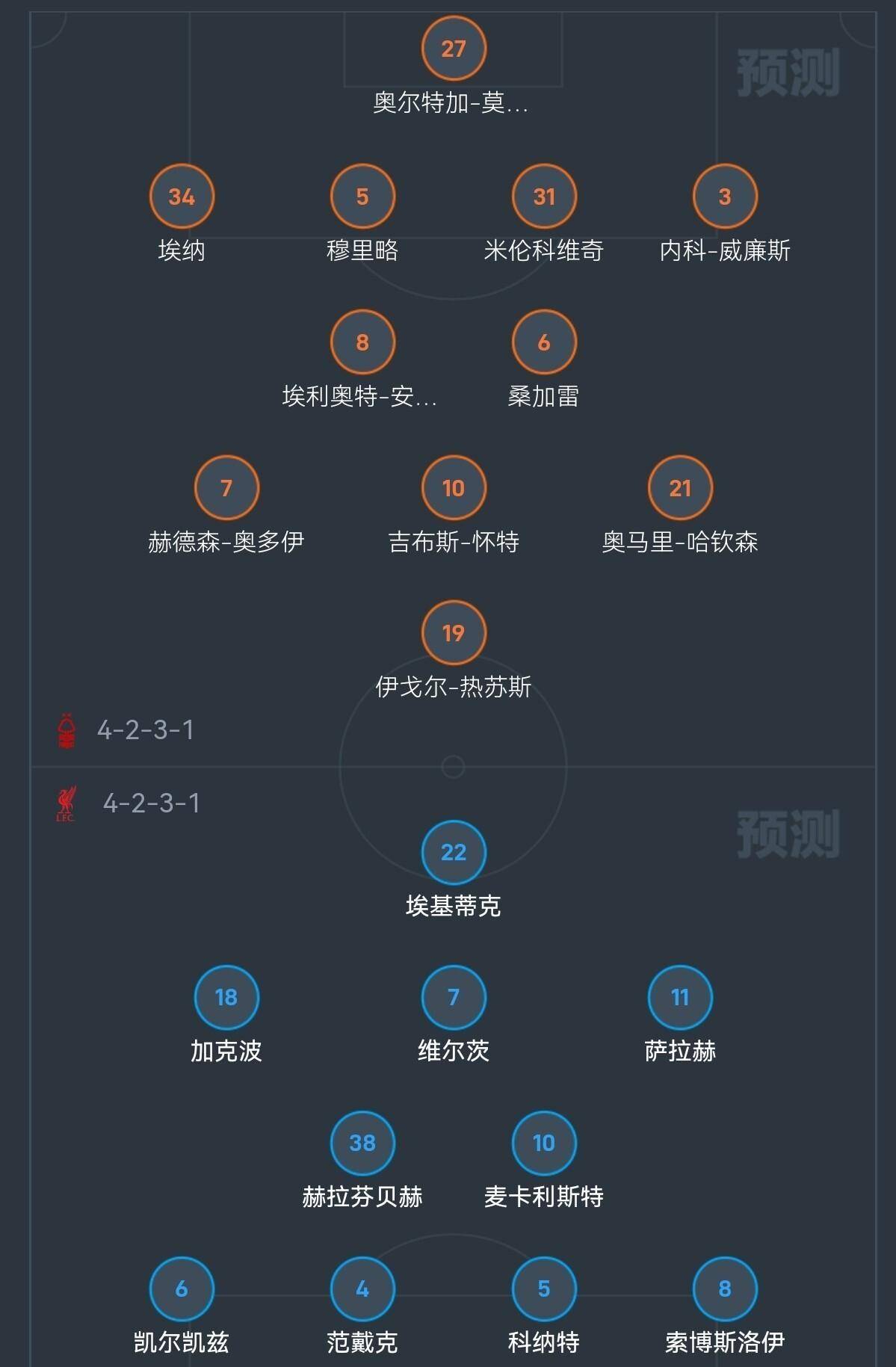Screen dimensions: 896x1367
Task: View 范戴克 number 4's details
Action: [x=362, y=1289]
